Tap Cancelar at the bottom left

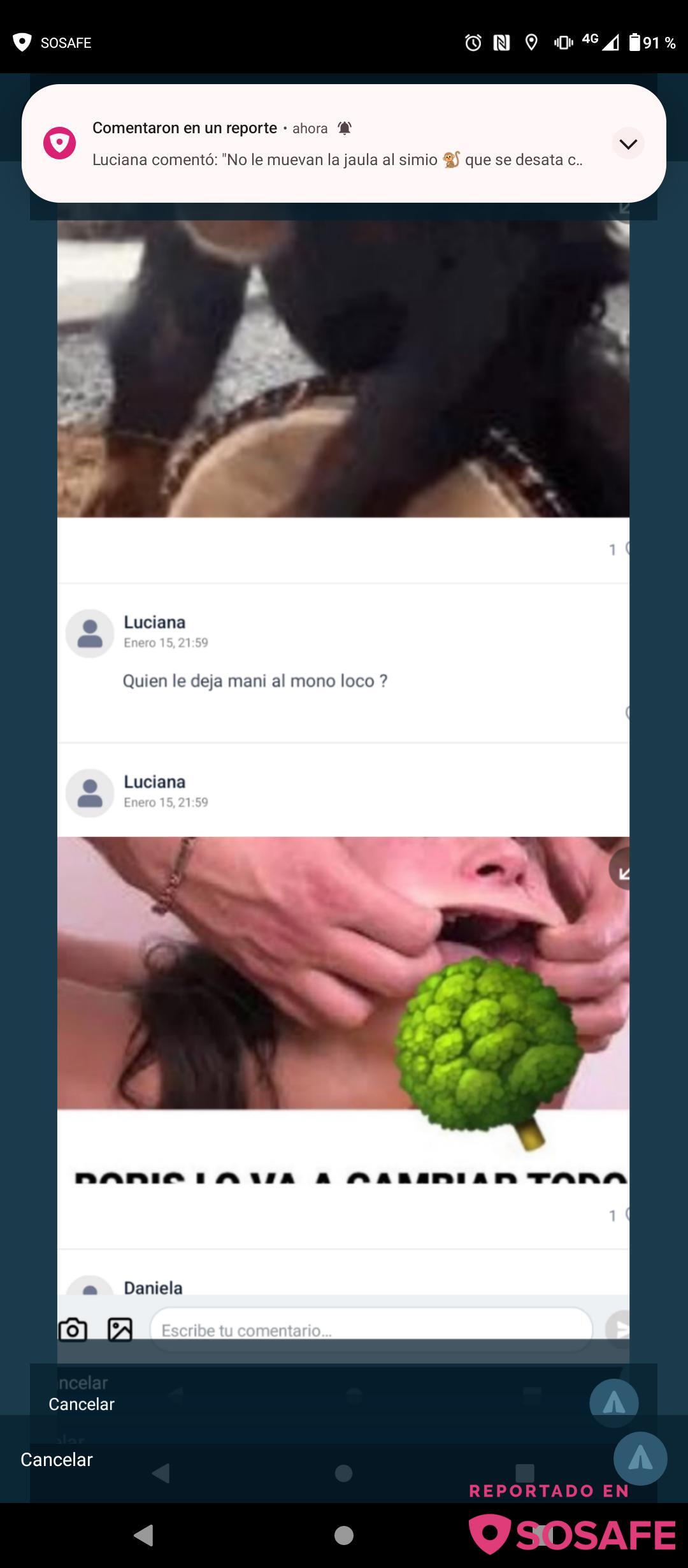pyautogui.click(x=57, y=1459)
